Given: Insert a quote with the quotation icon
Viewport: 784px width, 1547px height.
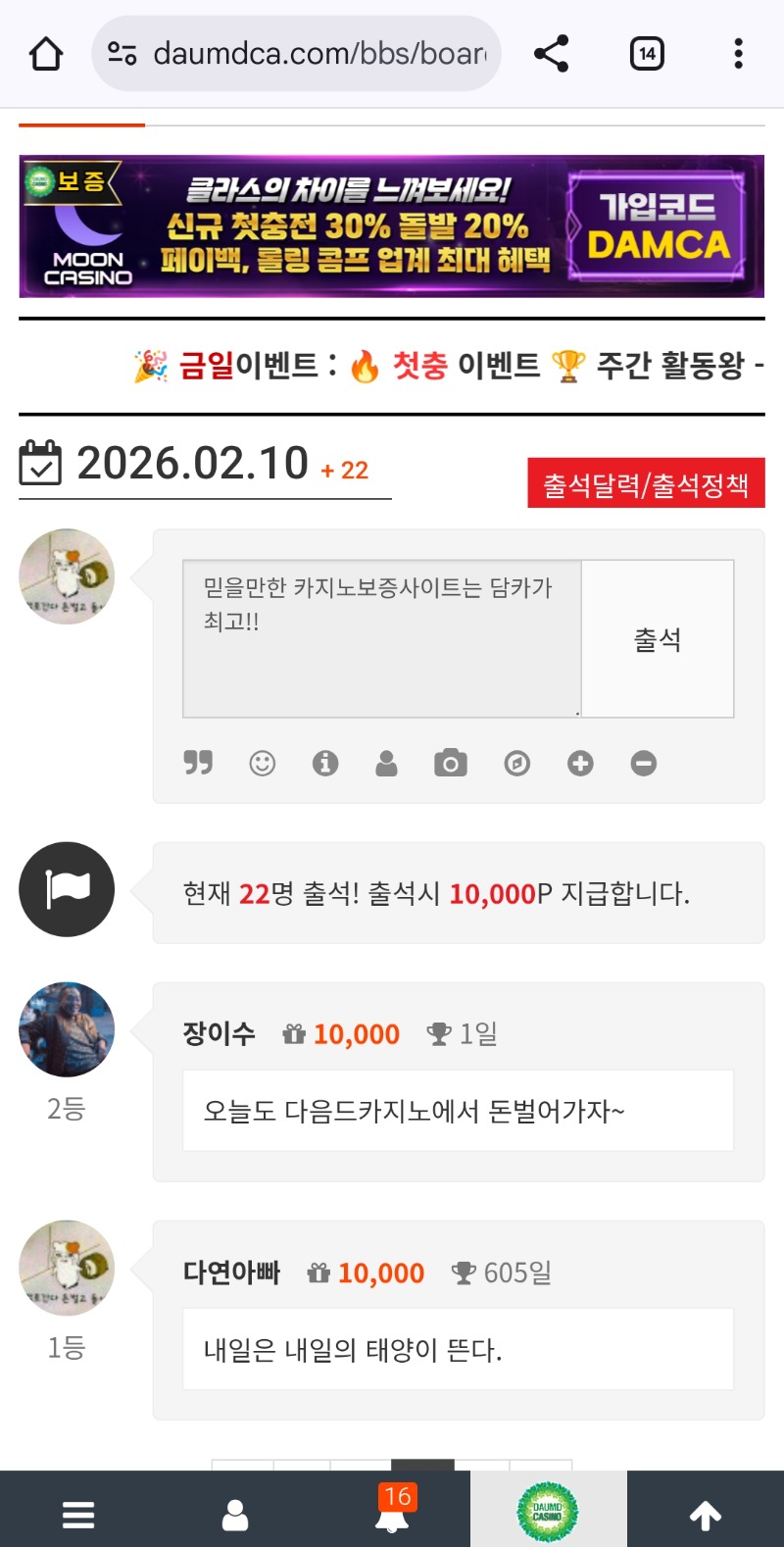Looking at the screenshot, I should (198, 763).
